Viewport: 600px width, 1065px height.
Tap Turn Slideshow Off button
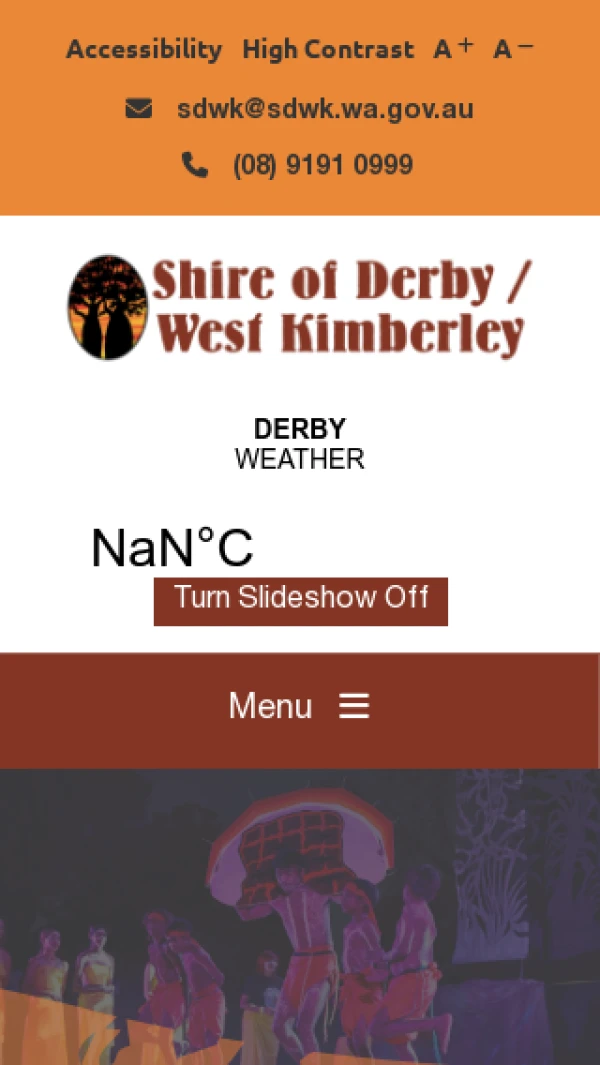click(300, 600)
